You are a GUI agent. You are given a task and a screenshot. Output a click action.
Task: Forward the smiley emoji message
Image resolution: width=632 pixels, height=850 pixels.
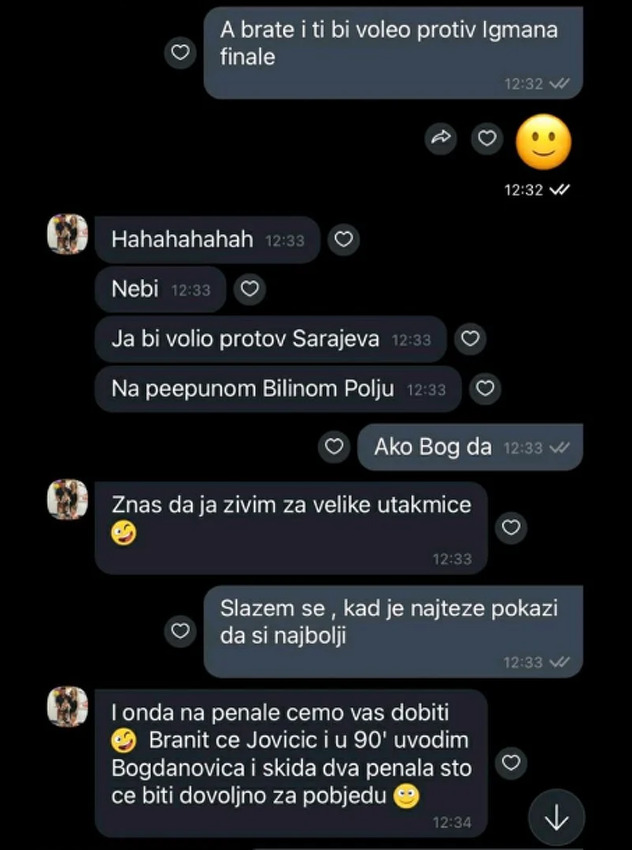(441, 139)
